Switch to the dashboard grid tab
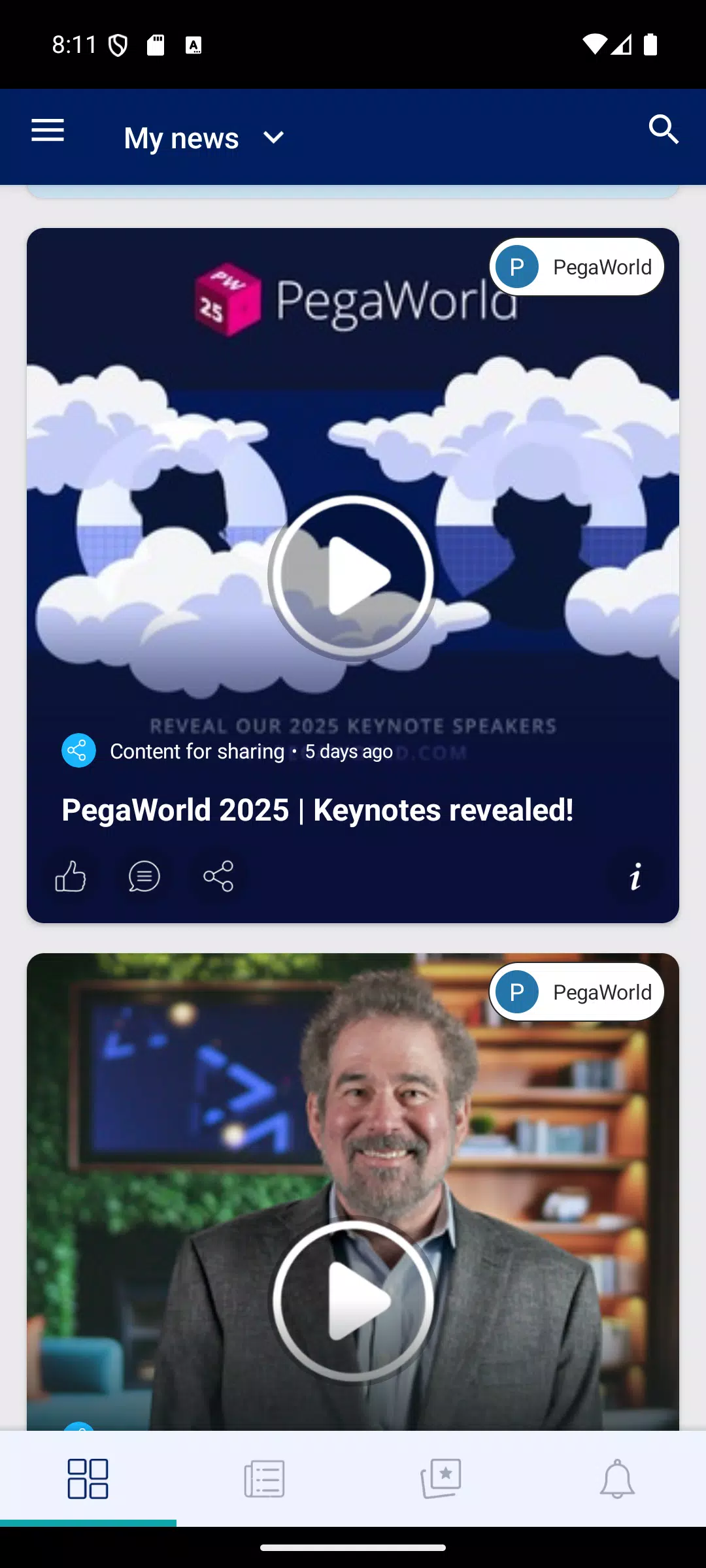 coord(88,1478)
